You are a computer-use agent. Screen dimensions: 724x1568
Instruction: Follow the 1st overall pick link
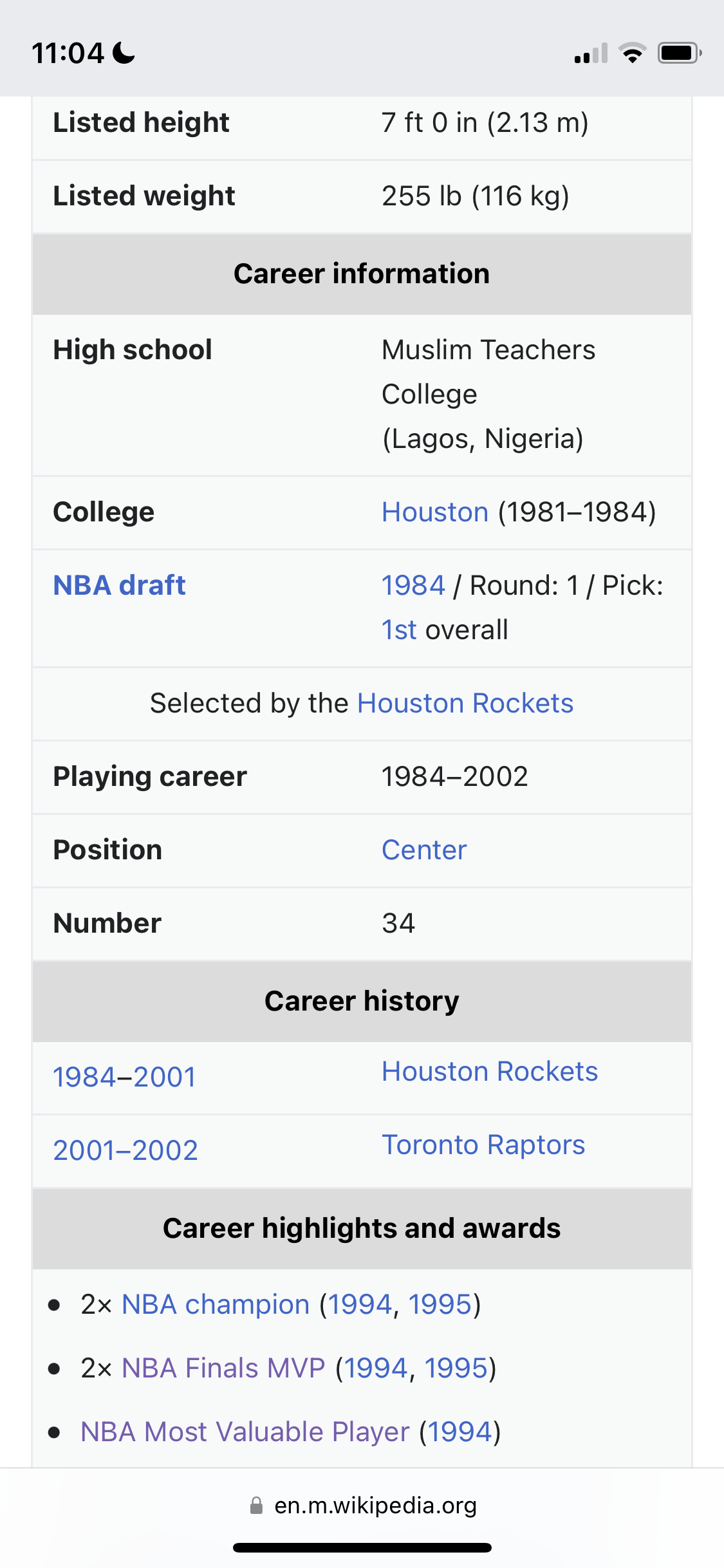click(399, 630)
